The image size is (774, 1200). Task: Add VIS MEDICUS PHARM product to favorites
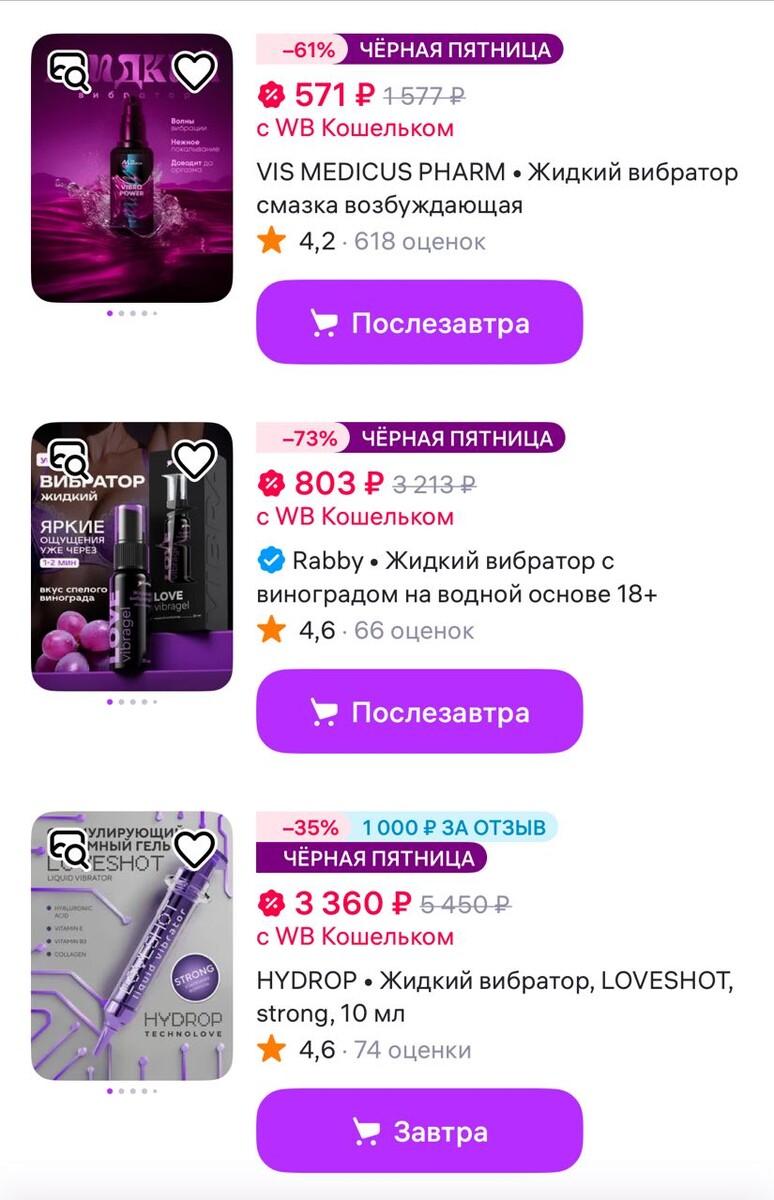195,71
